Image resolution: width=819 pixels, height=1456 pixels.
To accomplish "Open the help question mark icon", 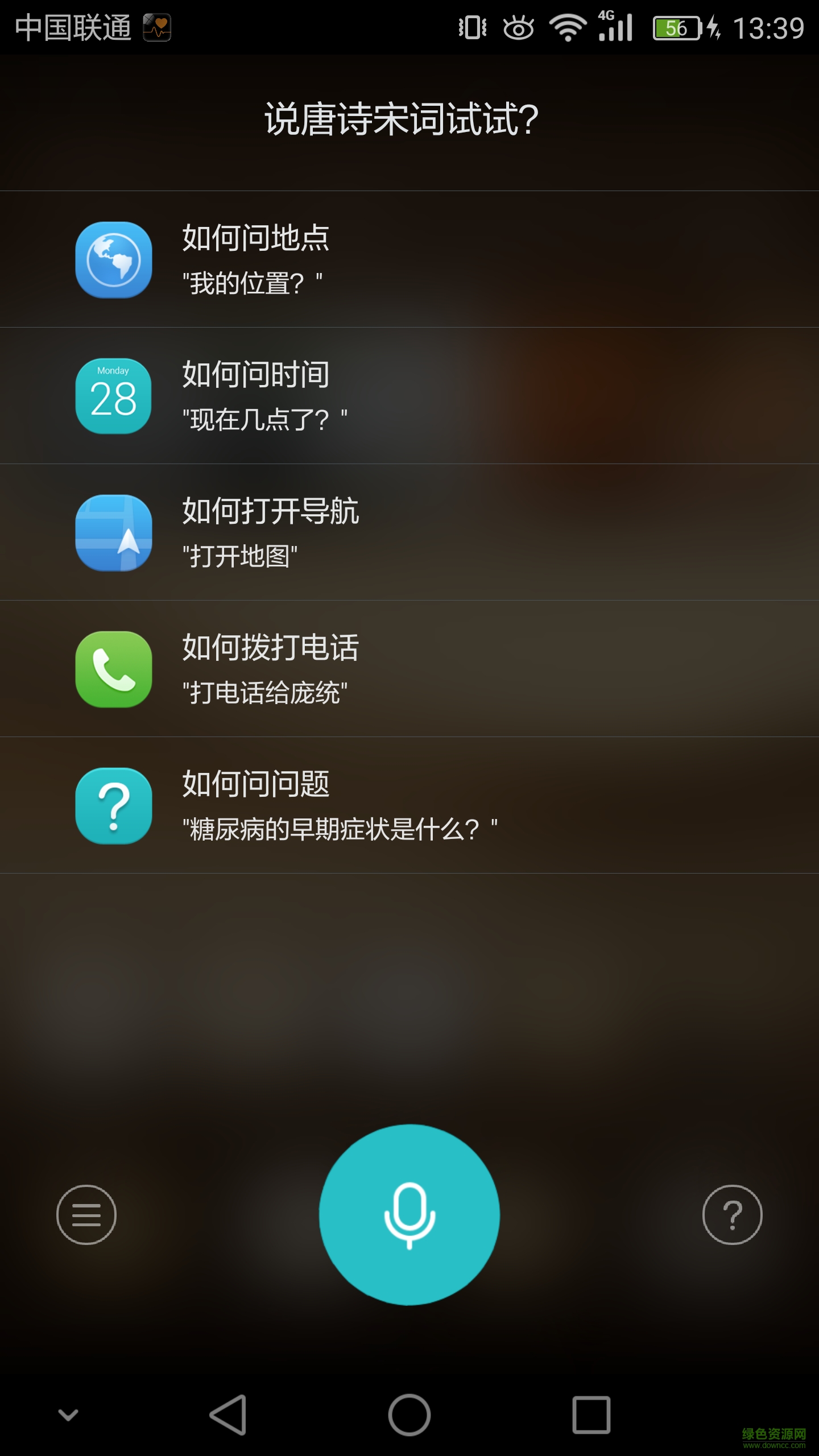I will tap(732, 1214).
